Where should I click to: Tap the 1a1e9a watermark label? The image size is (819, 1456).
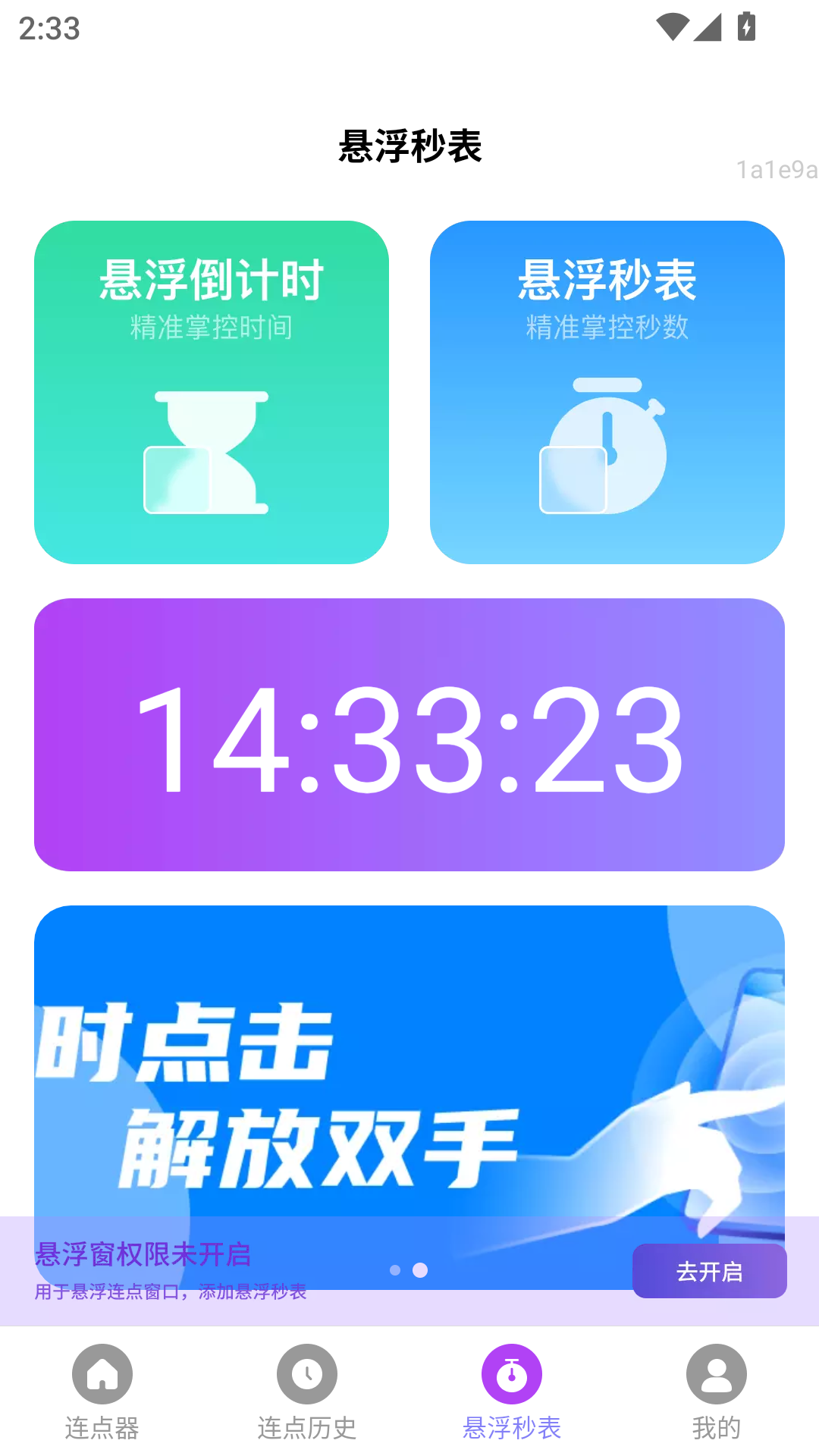pos(774,170)
